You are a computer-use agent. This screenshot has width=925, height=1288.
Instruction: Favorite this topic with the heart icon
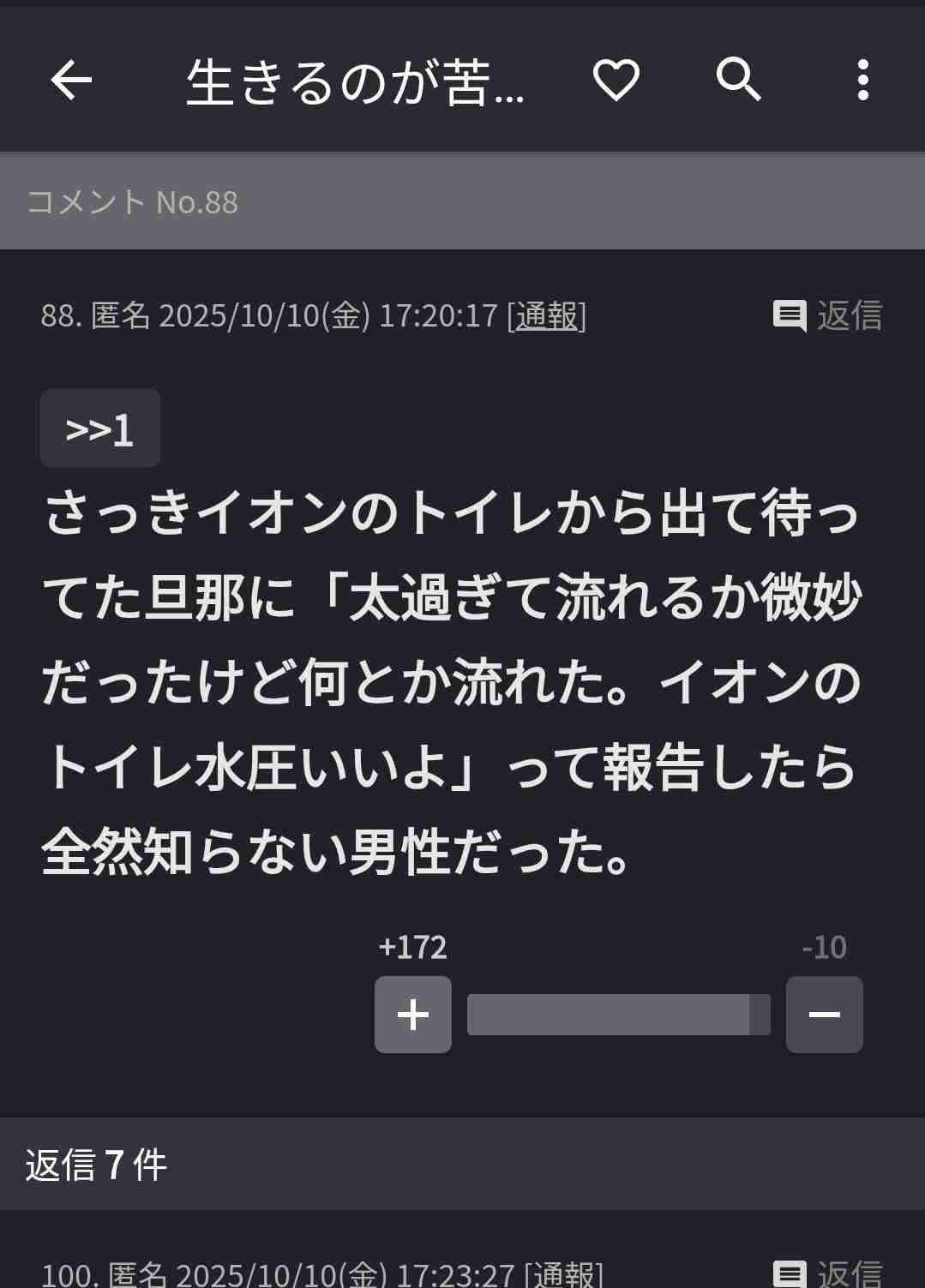pyautogui.click(x=616, y=81)
